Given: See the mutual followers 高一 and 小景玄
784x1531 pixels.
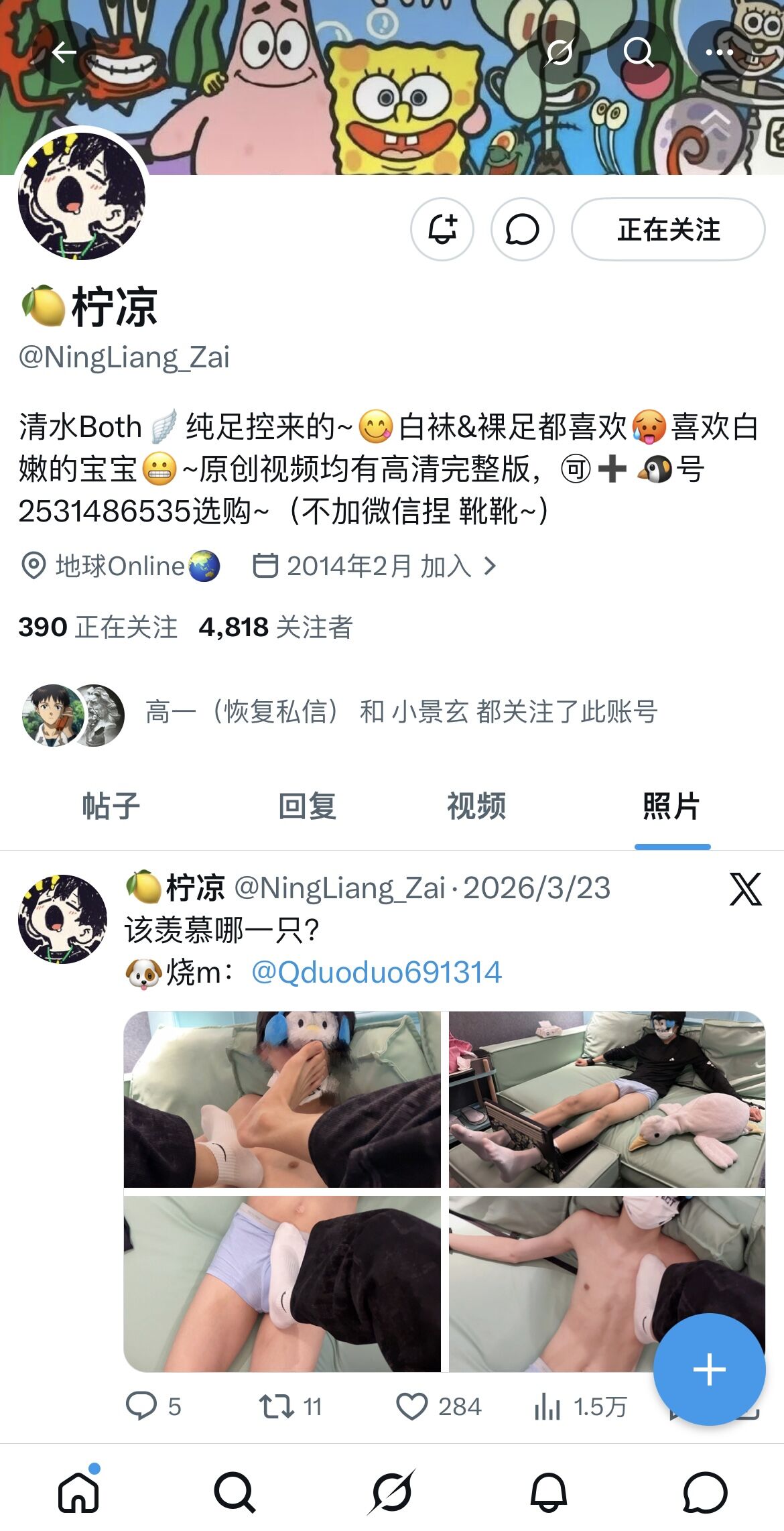Looking at the screenshot, I should pos(401,712).
